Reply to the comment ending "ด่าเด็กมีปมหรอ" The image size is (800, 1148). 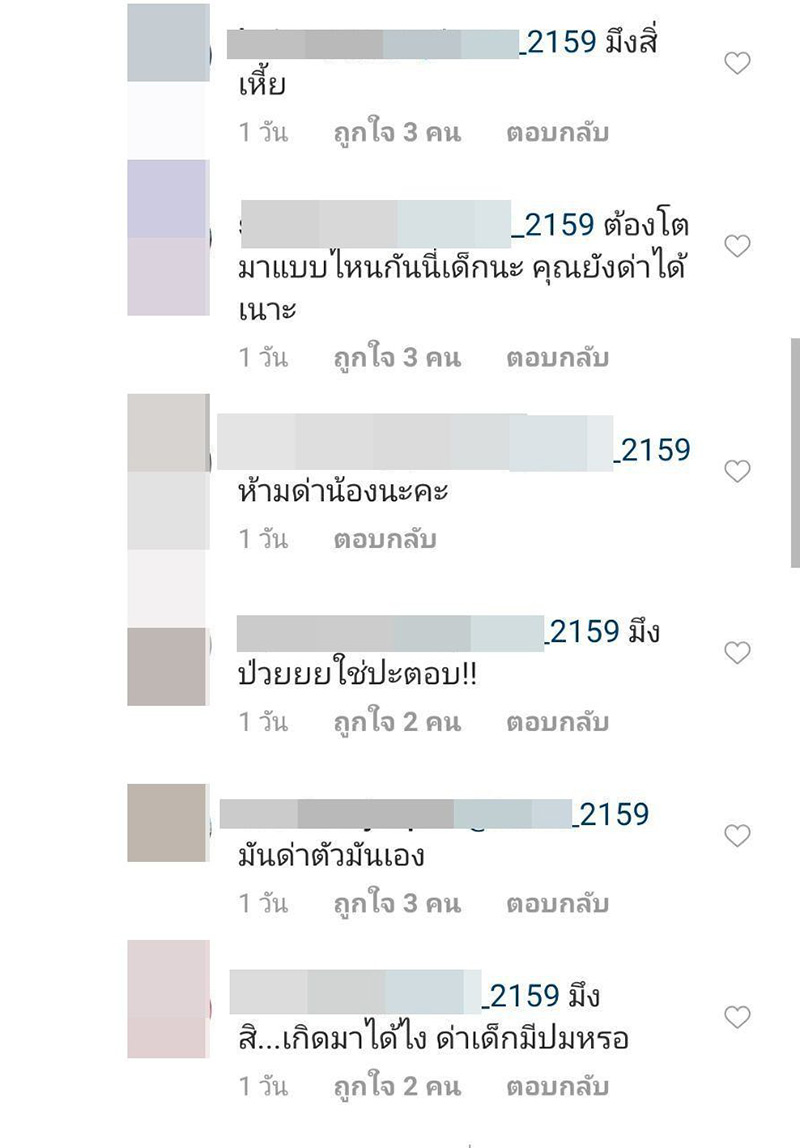[x=557, y=1086]
